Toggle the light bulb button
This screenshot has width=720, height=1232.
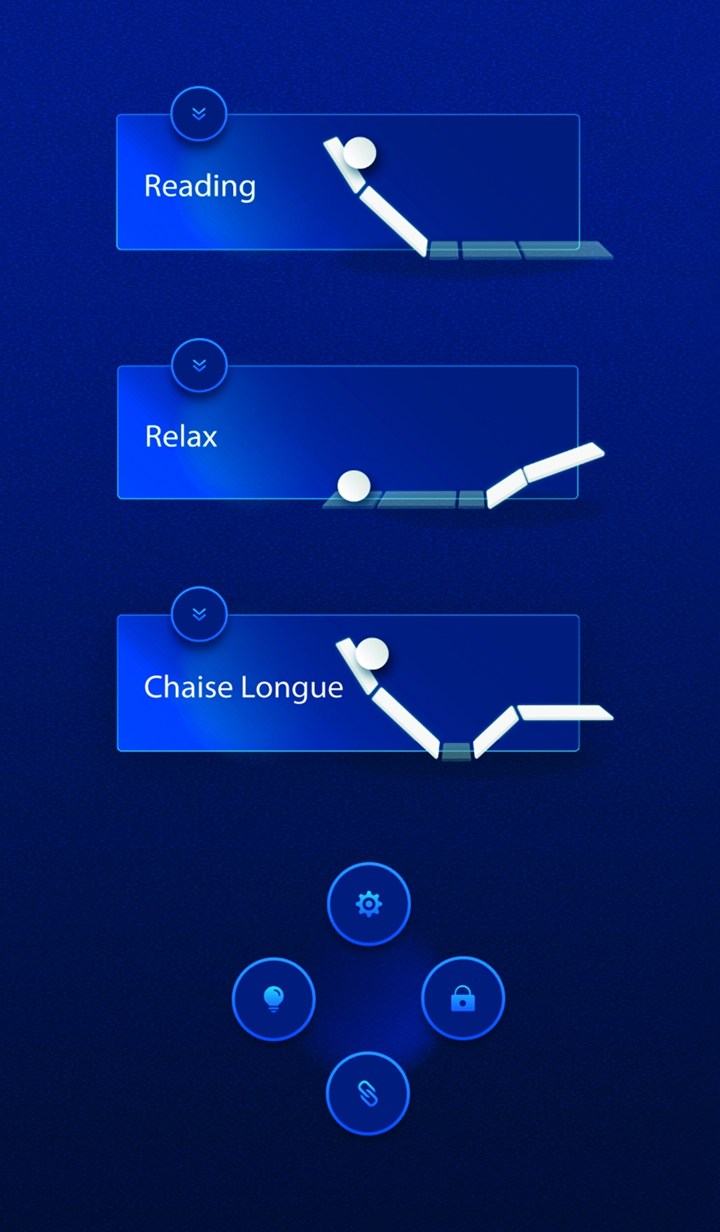tap(274, 998)
